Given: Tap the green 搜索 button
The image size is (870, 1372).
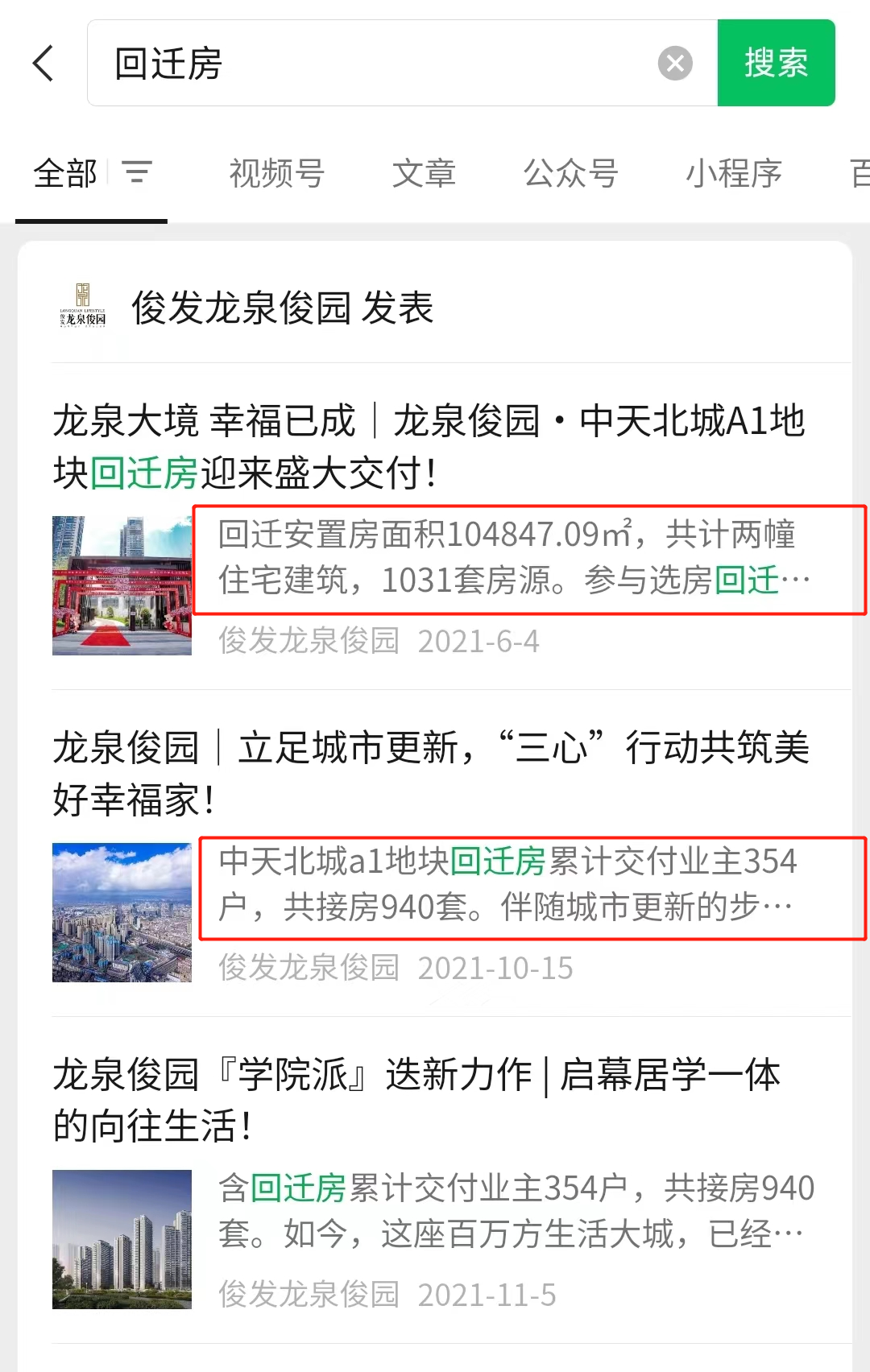Looking at the screenshot, I should point(776,63).
